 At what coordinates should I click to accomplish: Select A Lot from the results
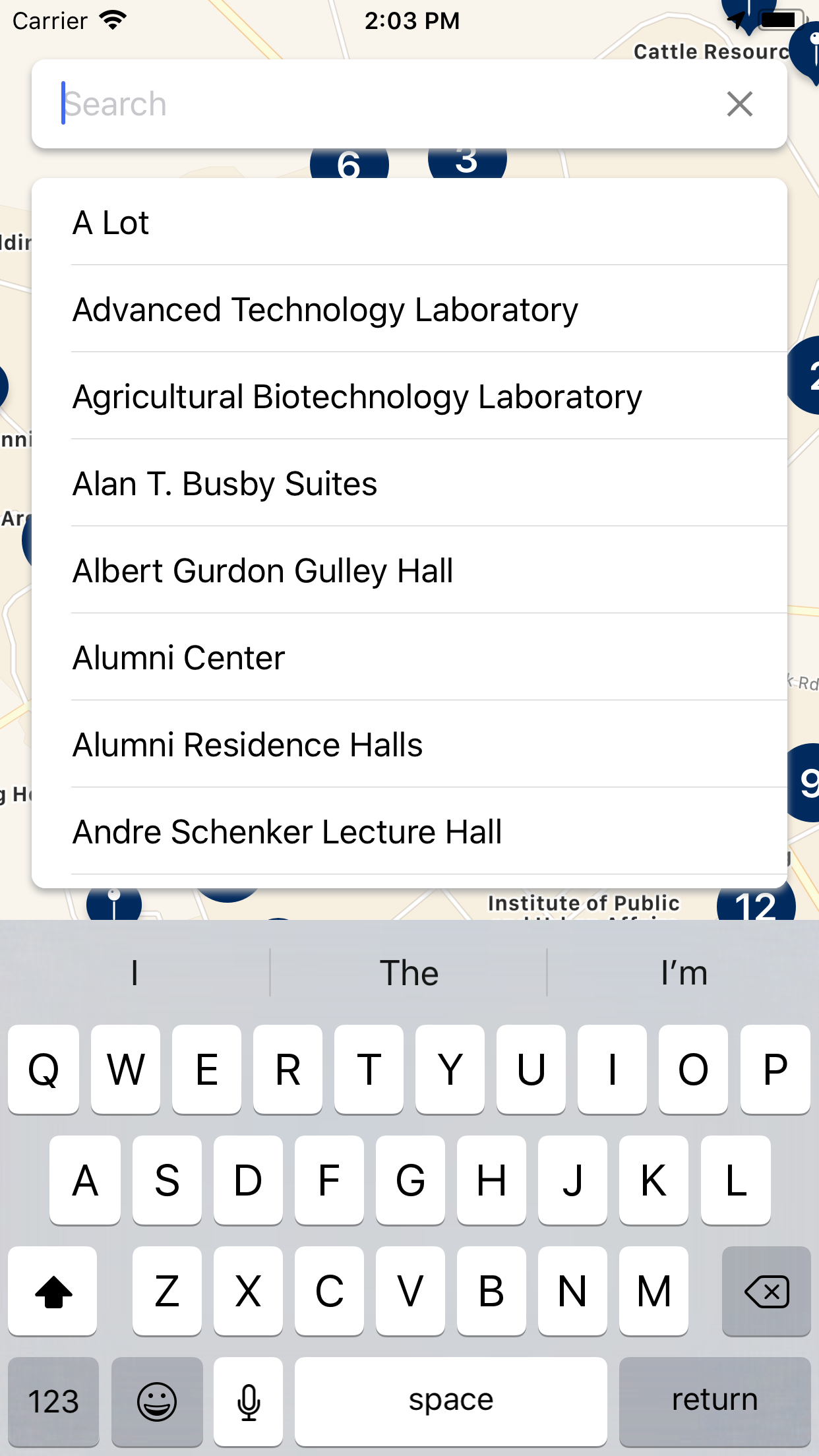[409, 223]
